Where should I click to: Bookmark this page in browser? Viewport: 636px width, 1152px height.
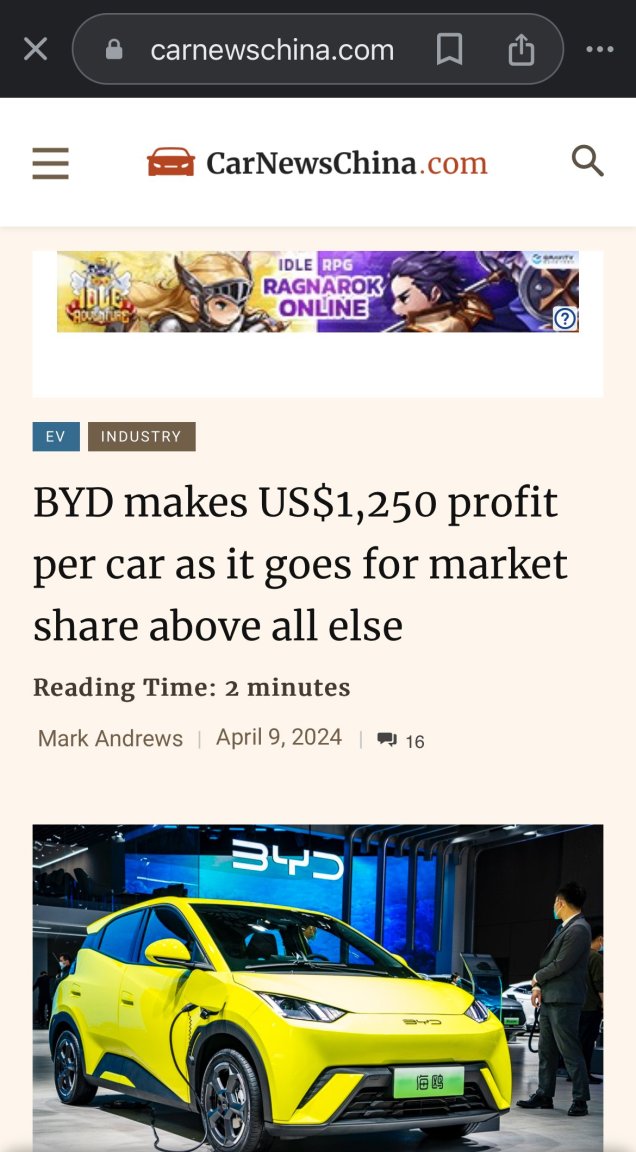point(449,49)
